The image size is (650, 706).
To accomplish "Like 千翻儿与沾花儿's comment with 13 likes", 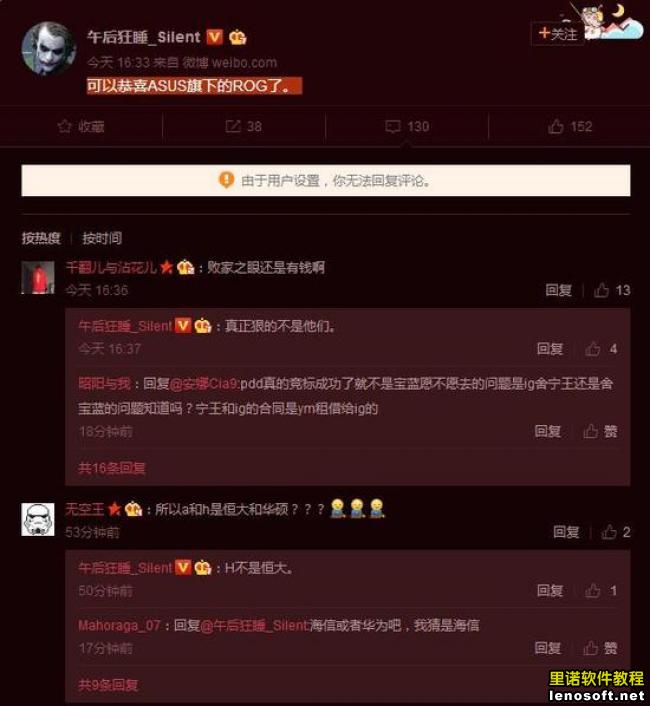I will (x=612, y=290).
